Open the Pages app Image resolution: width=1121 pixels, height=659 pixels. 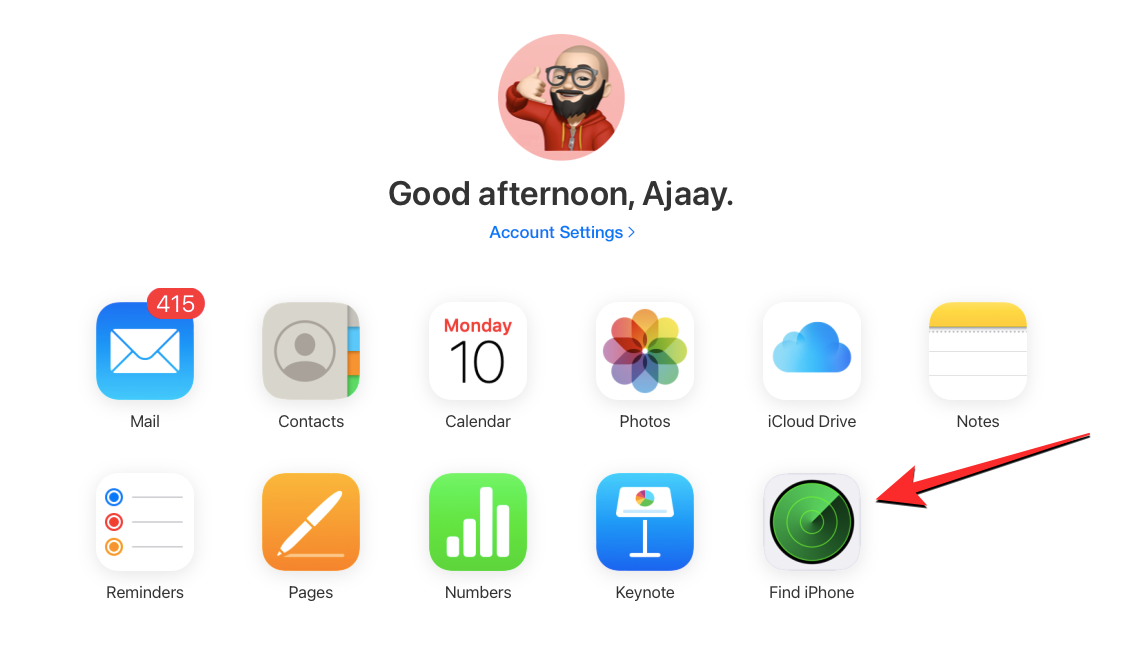click(311, 522)
